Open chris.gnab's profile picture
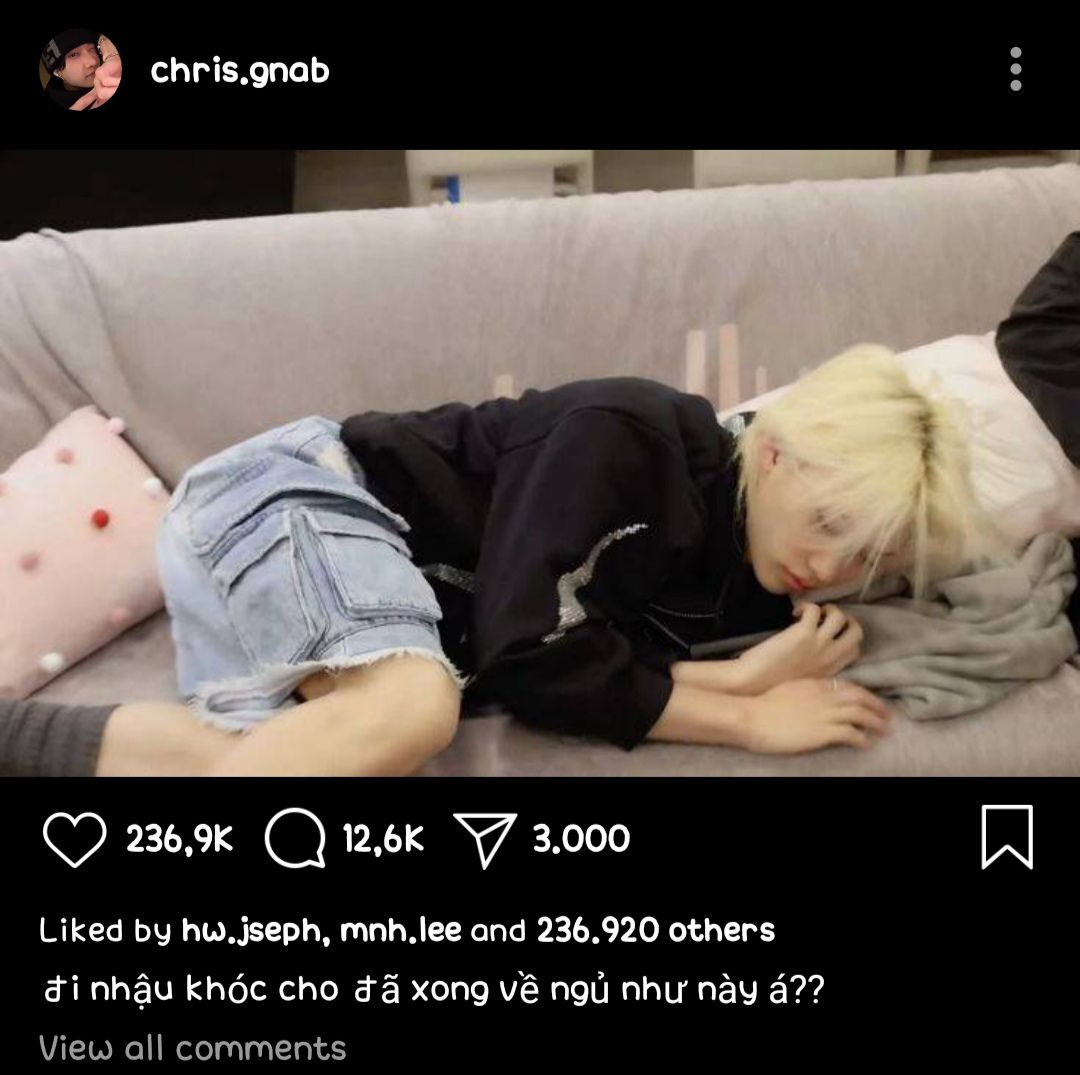The image size is (1080, 1075). [80, 70]
